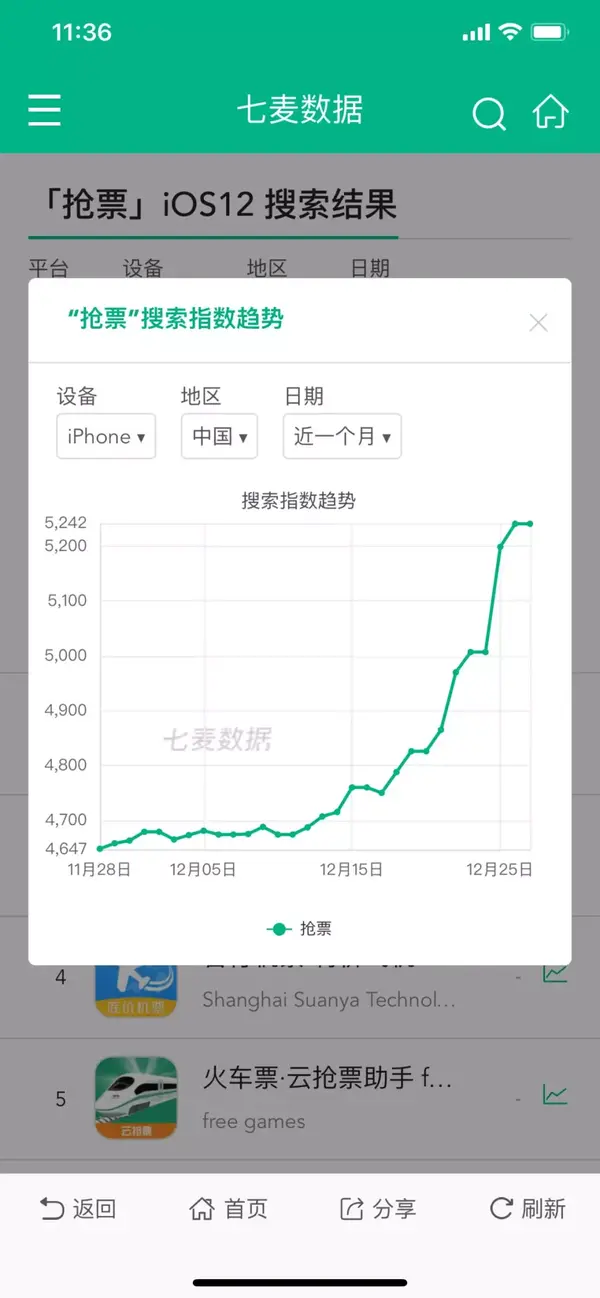Open the search magnifier icon
The width and height of the screenshot is (600, 1298).
coord(489,113)
